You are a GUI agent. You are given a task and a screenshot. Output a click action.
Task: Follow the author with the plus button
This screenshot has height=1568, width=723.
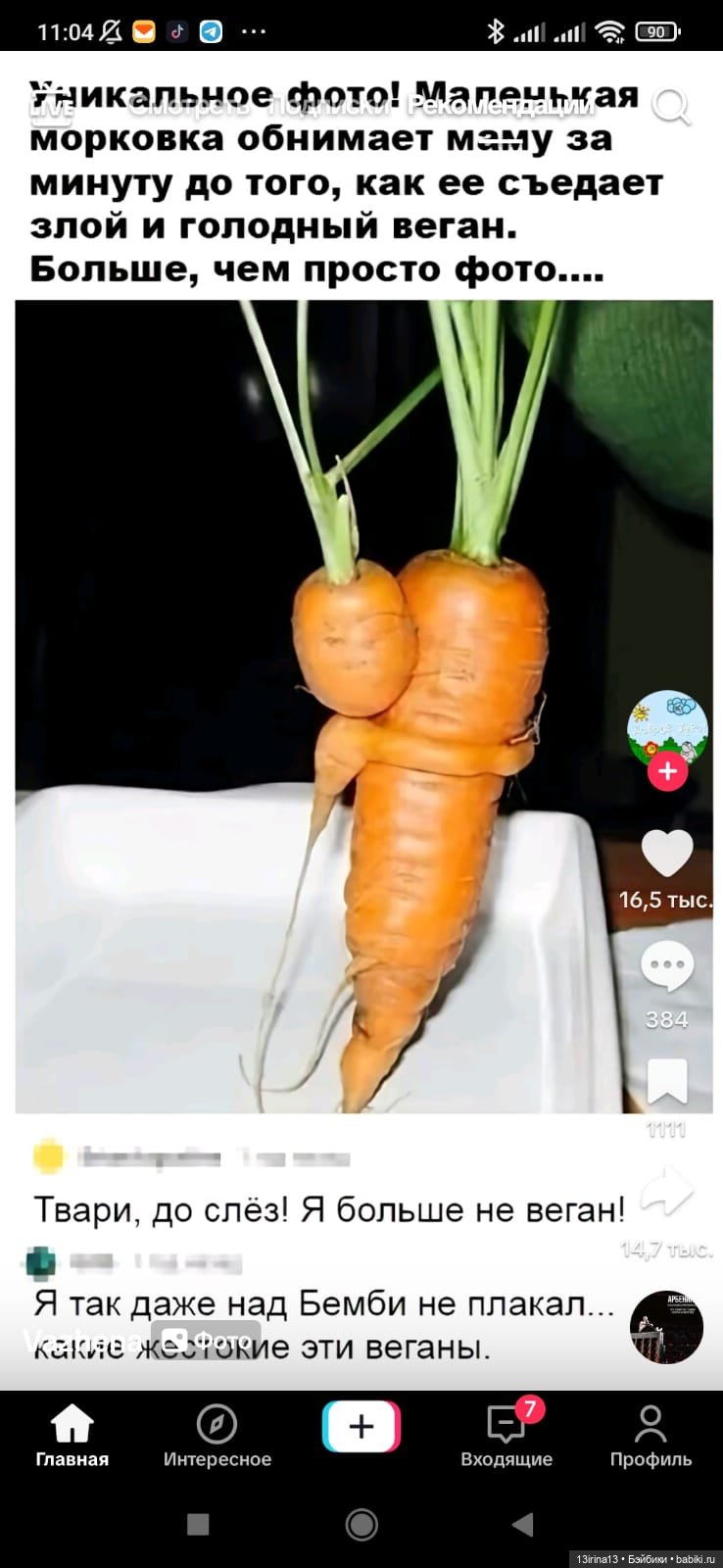[667, 771]
